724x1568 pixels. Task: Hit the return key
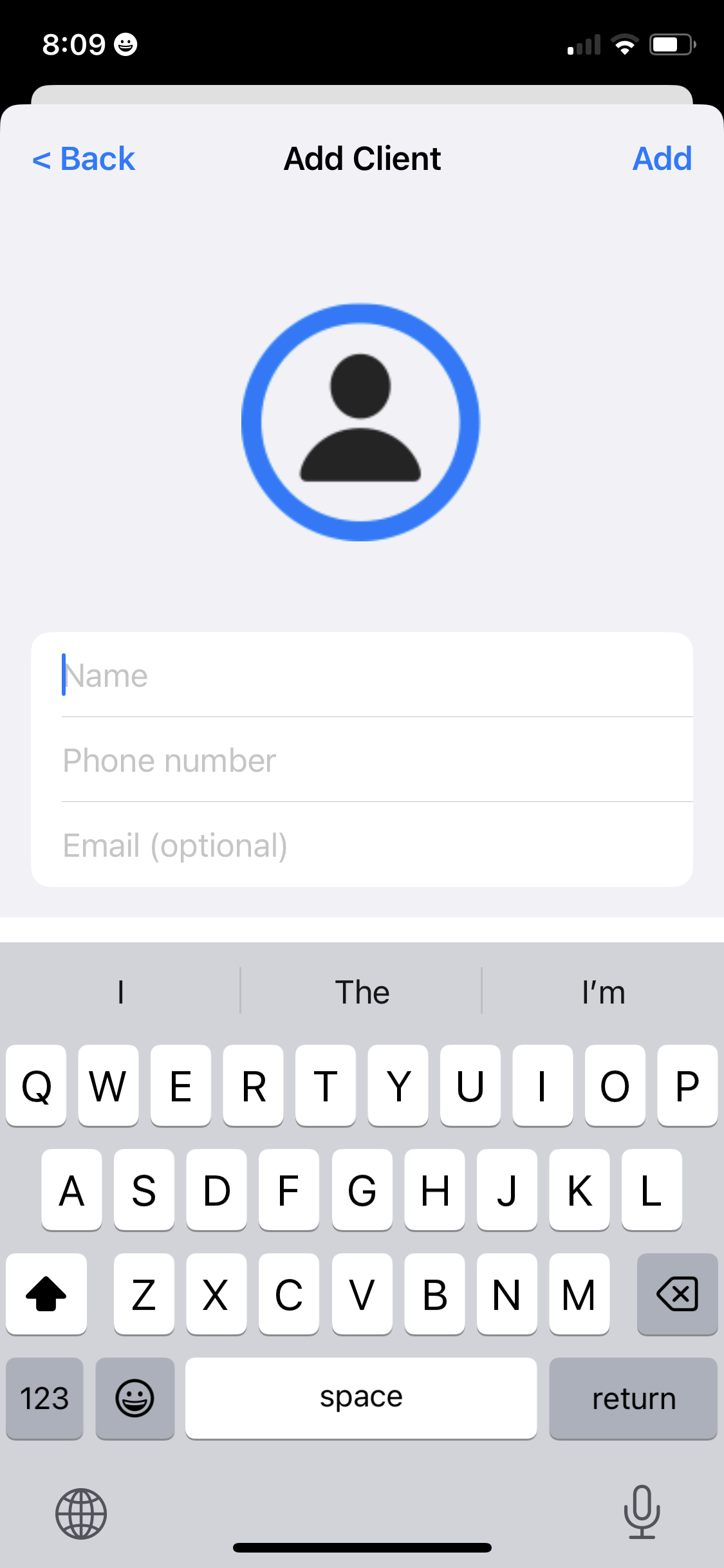pos(633,1398)
